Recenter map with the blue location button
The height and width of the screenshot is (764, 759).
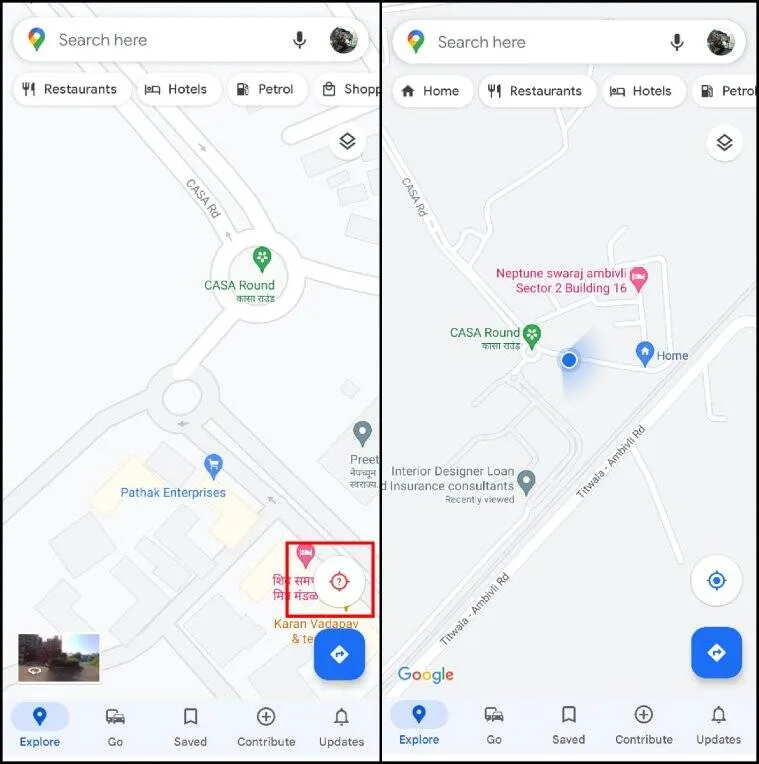[716, 580]
